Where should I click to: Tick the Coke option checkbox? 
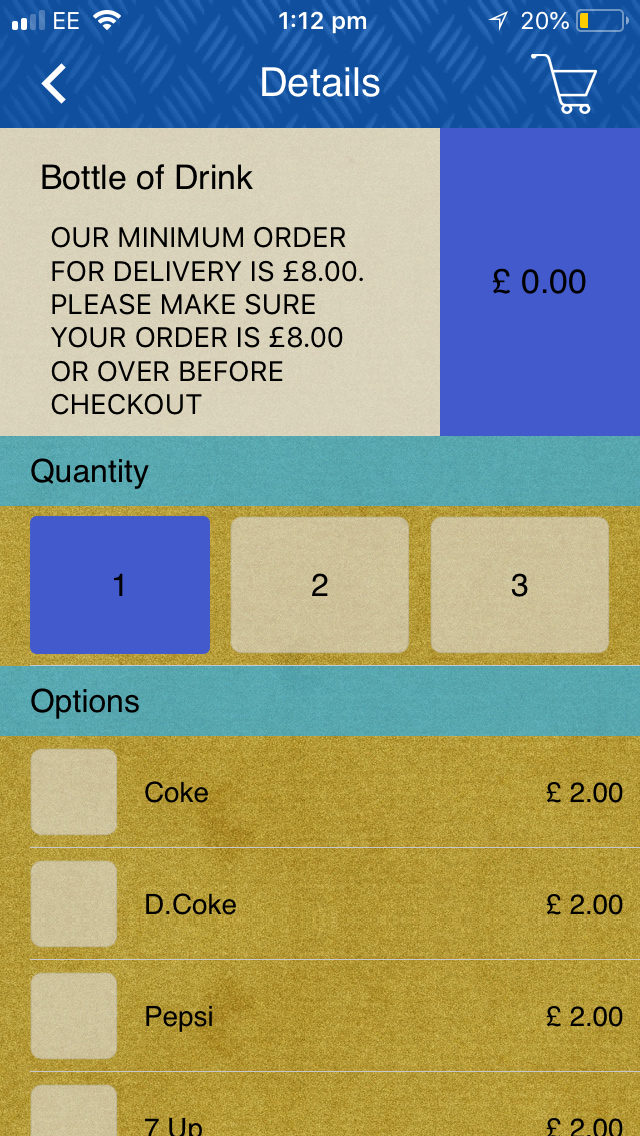(x=74, y=792)
